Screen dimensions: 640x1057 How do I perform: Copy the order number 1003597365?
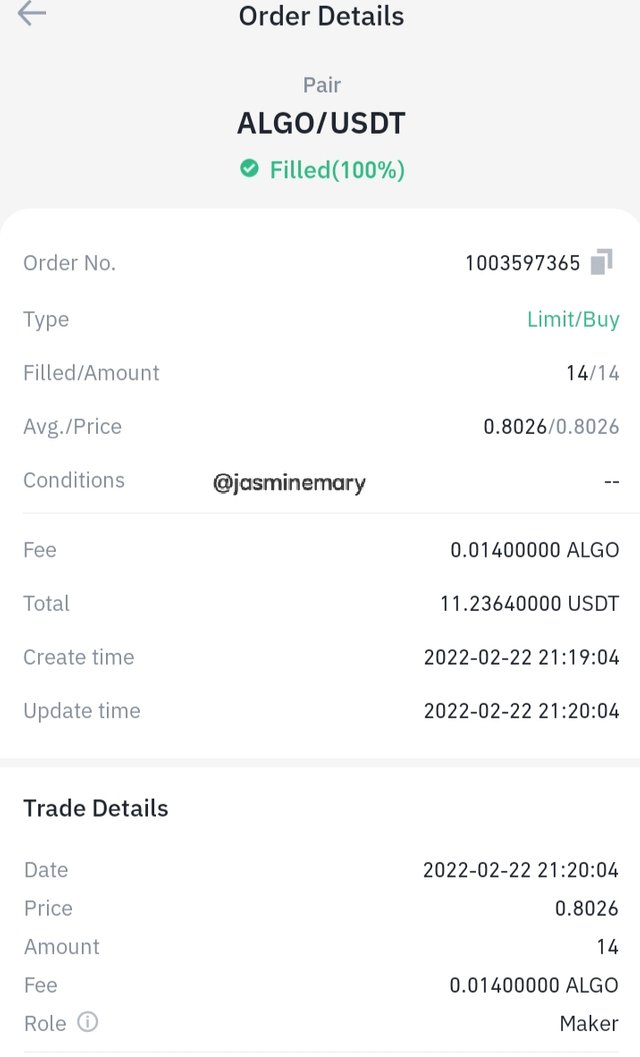[602, 262]
